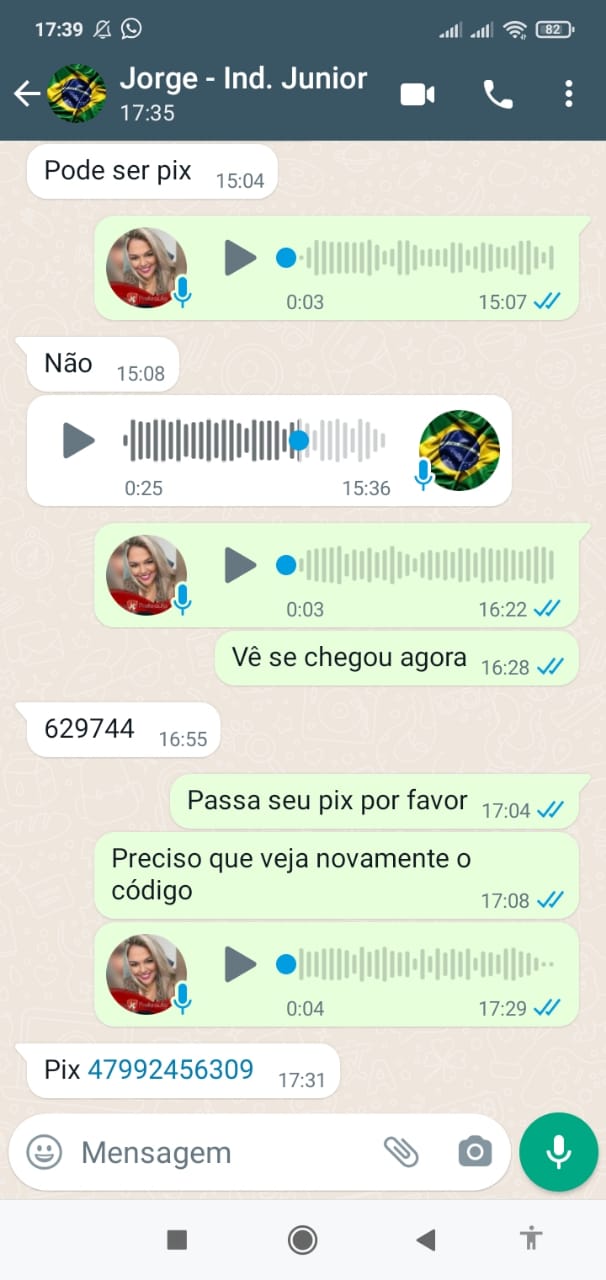Viewport: 606px width, 1280px height.
Task: Start a video call with Jorge
Action: [x=417, y=95]
